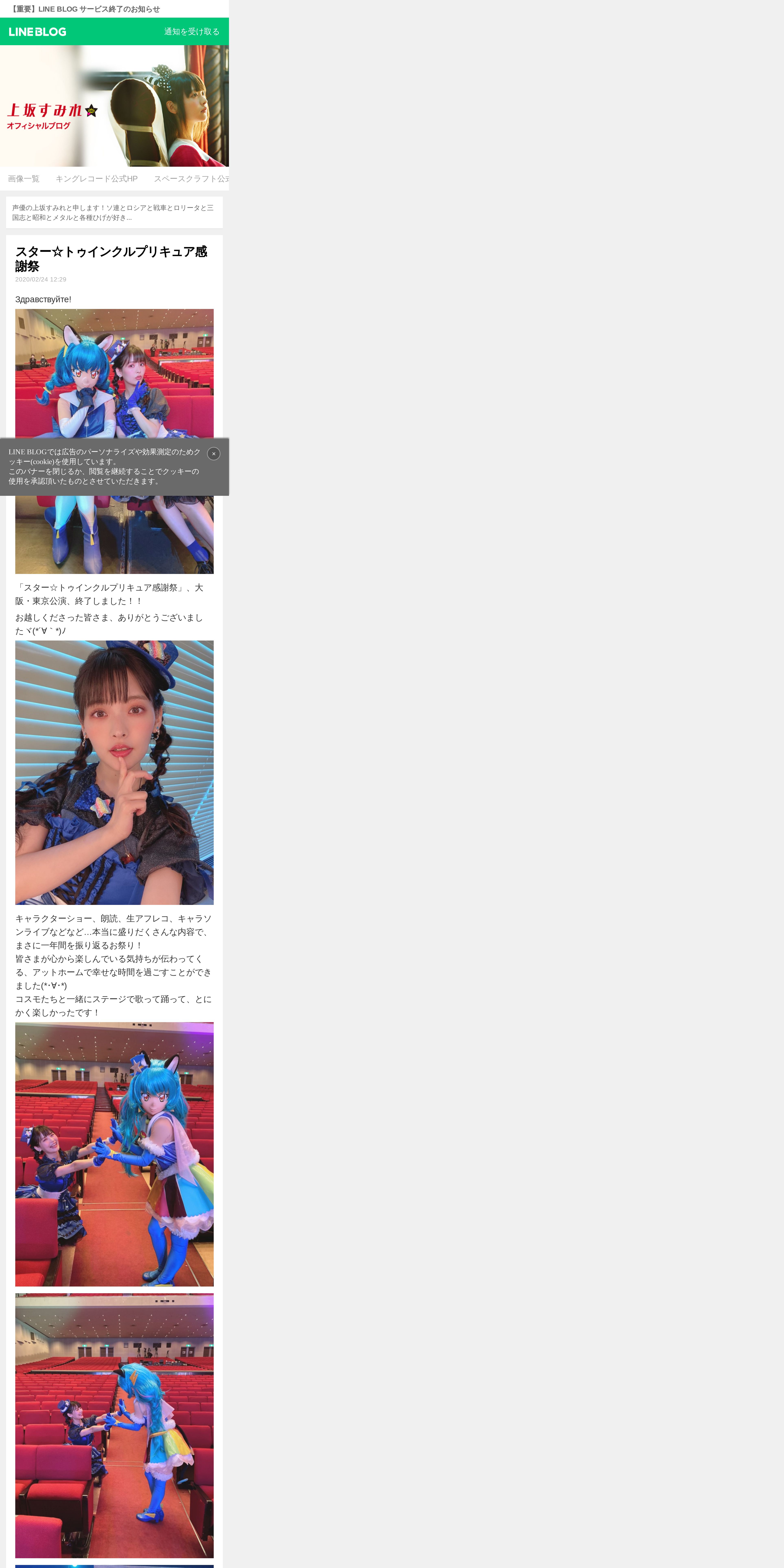Screen dimensions: 784x1568
Task: Open the 画像一覧 image list tab
Action: pyautogui.click(x=24, y=178)
